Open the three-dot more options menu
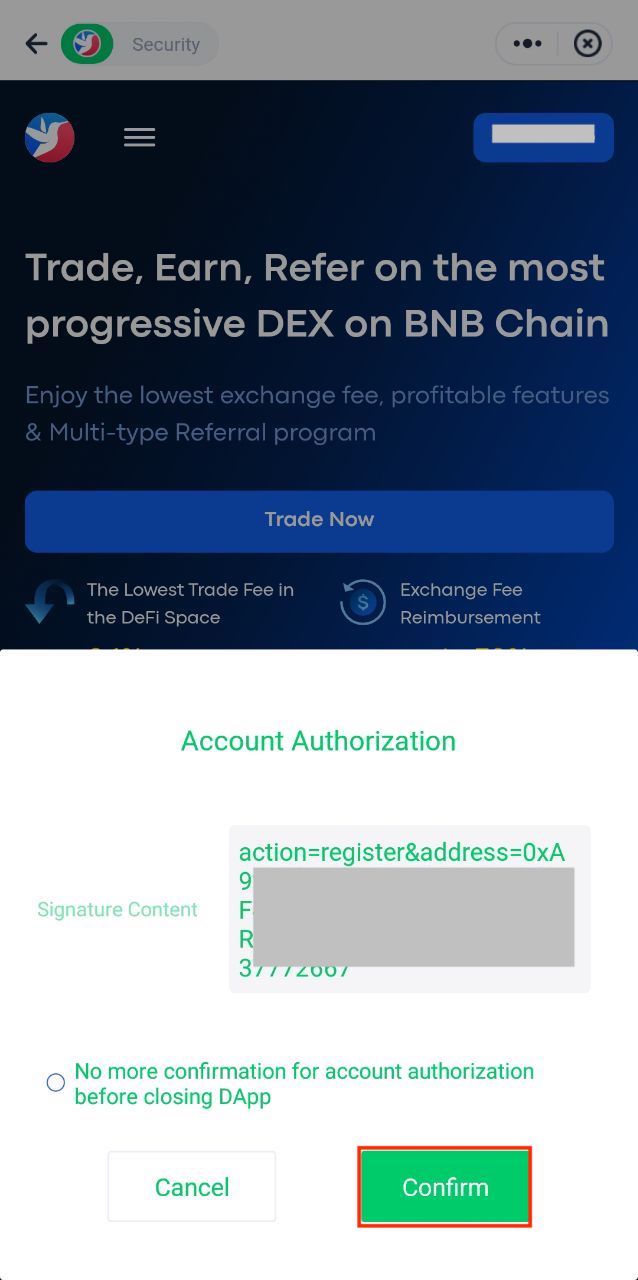Viewport: 638px width, 1280px height. [527, 44]
